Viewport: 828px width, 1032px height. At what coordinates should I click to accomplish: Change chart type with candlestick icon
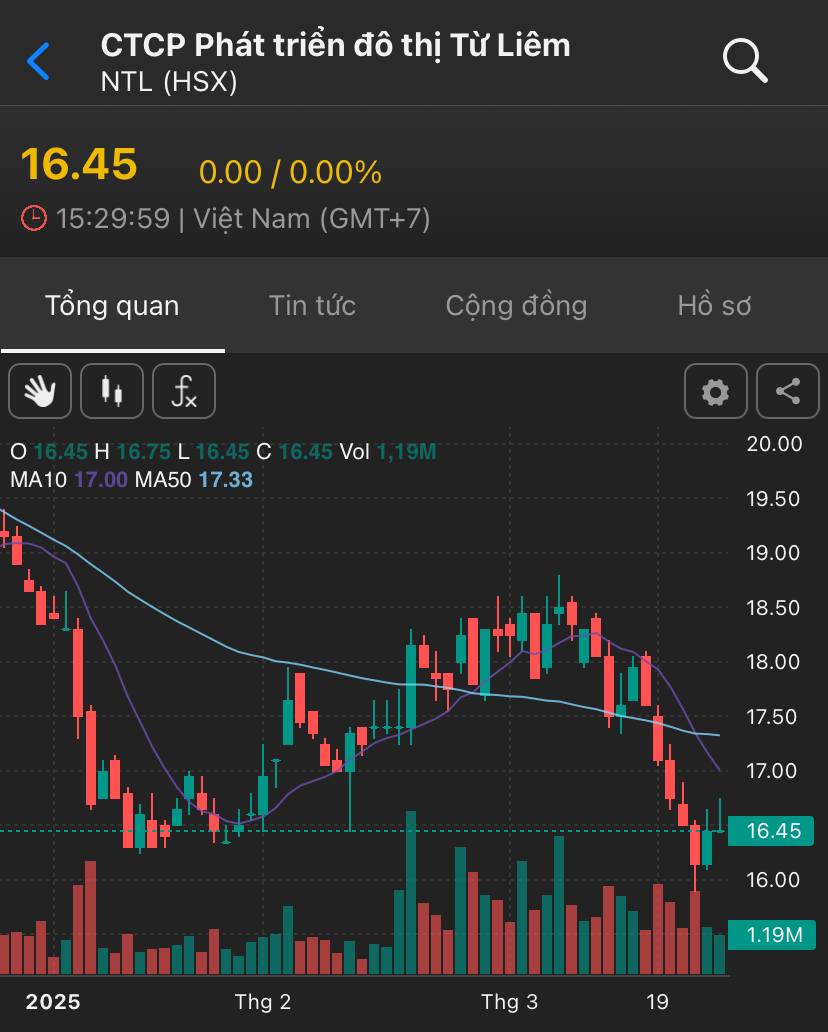coord(112,391)
